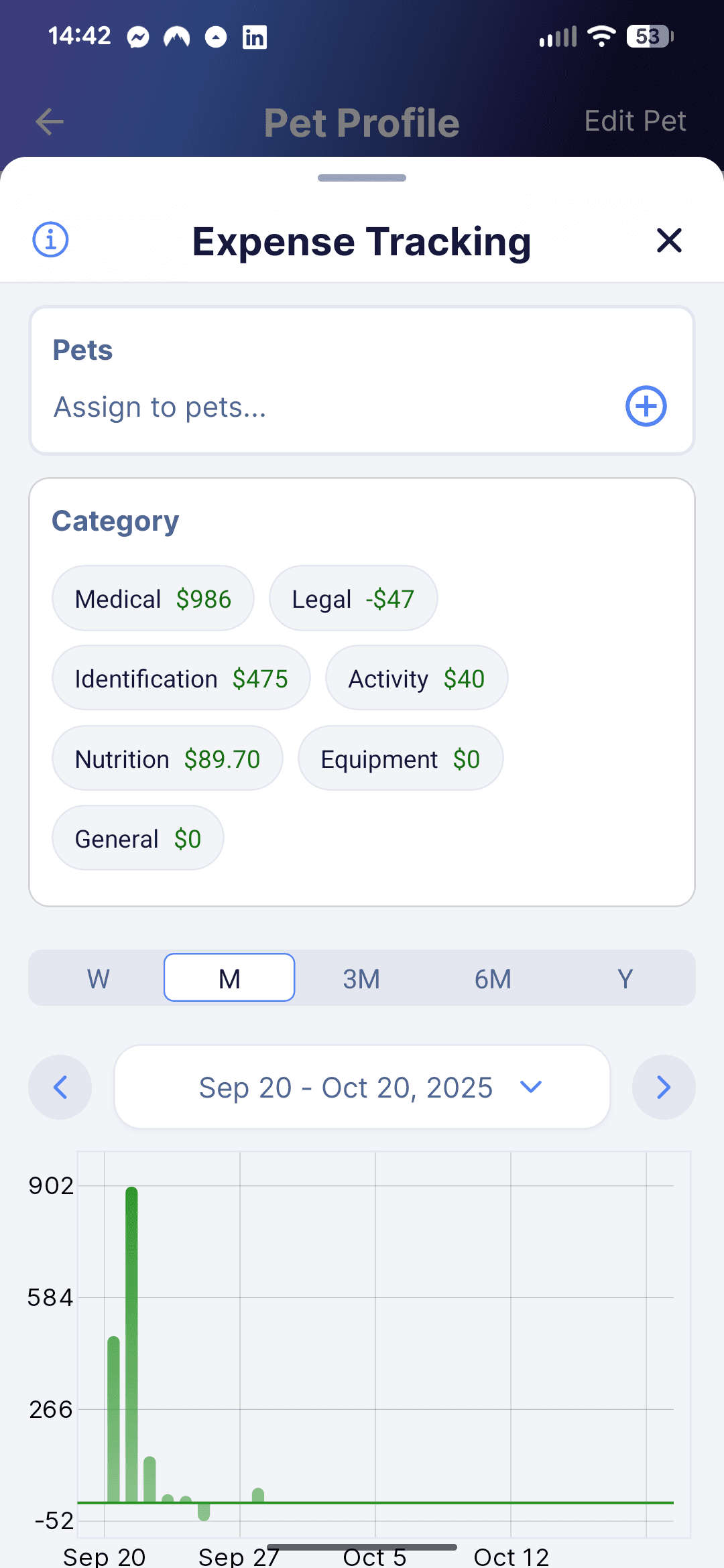Go to next date range with right chevron

coord(663,1087)
